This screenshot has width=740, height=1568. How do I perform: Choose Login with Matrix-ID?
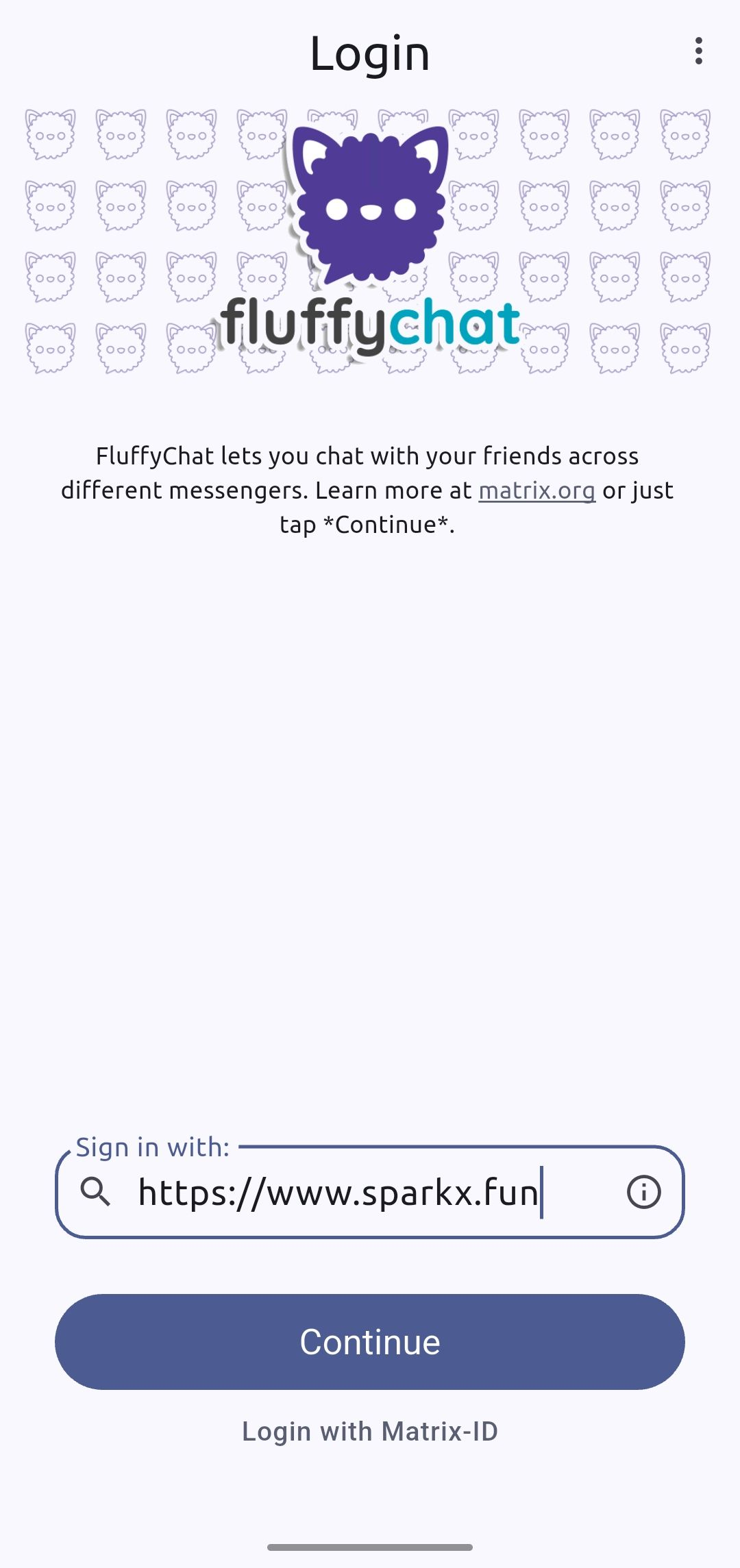(x=370, y=1432)
